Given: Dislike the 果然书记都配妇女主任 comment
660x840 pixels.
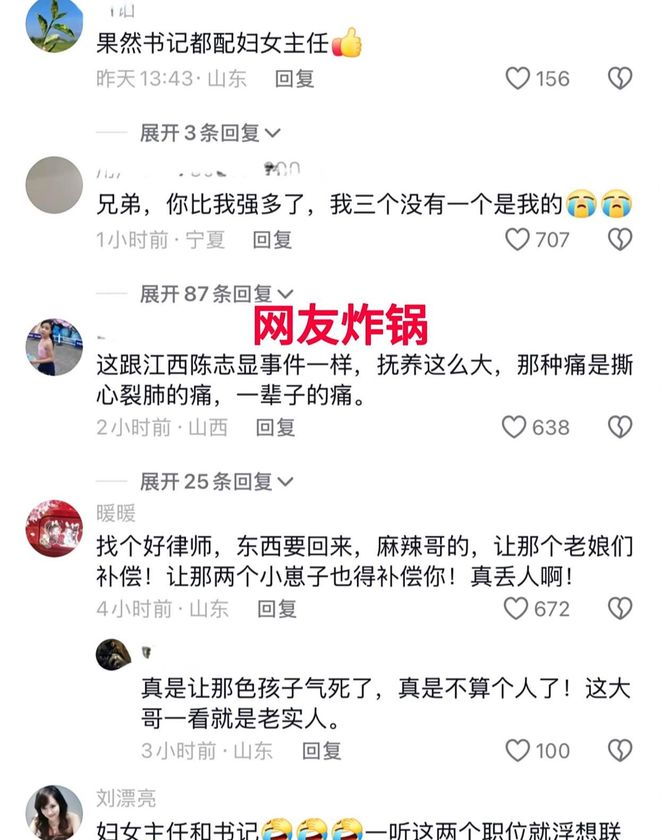Looking at the screenshot, I should (620, 79).
